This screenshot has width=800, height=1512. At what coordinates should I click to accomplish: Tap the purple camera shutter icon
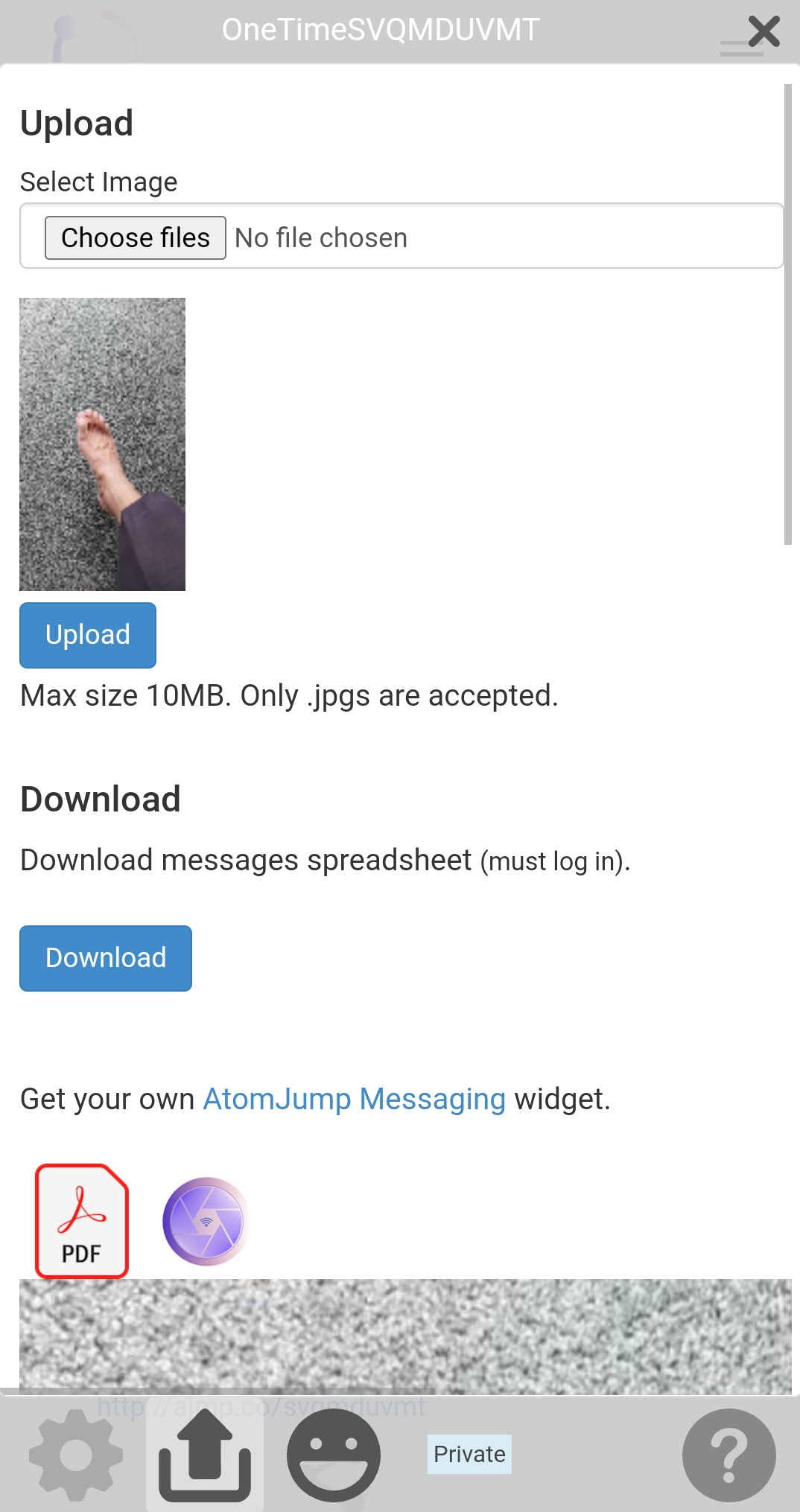pos(206,1222)
